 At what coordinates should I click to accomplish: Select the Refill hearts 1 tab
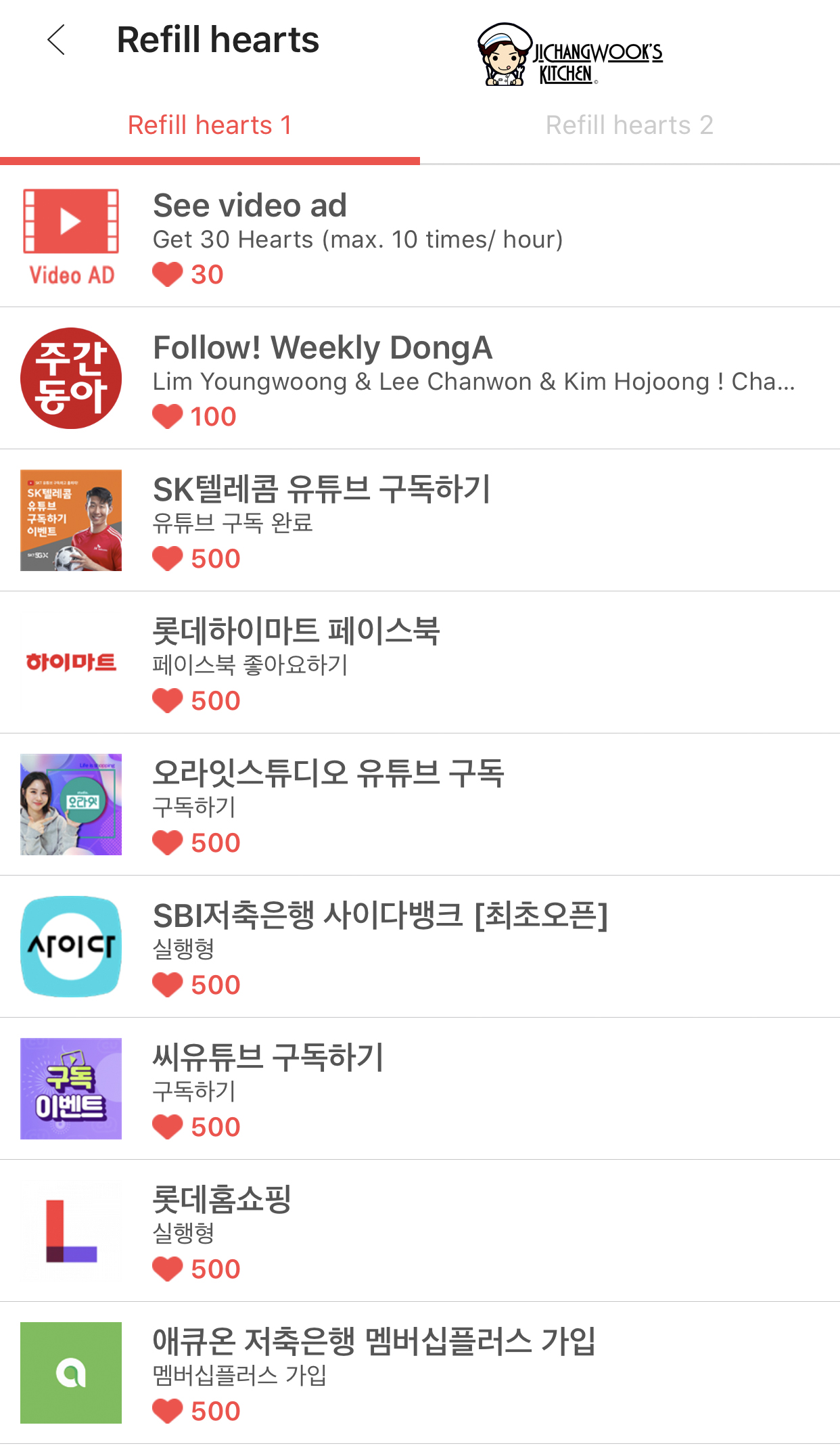click(x=210, y=126)
